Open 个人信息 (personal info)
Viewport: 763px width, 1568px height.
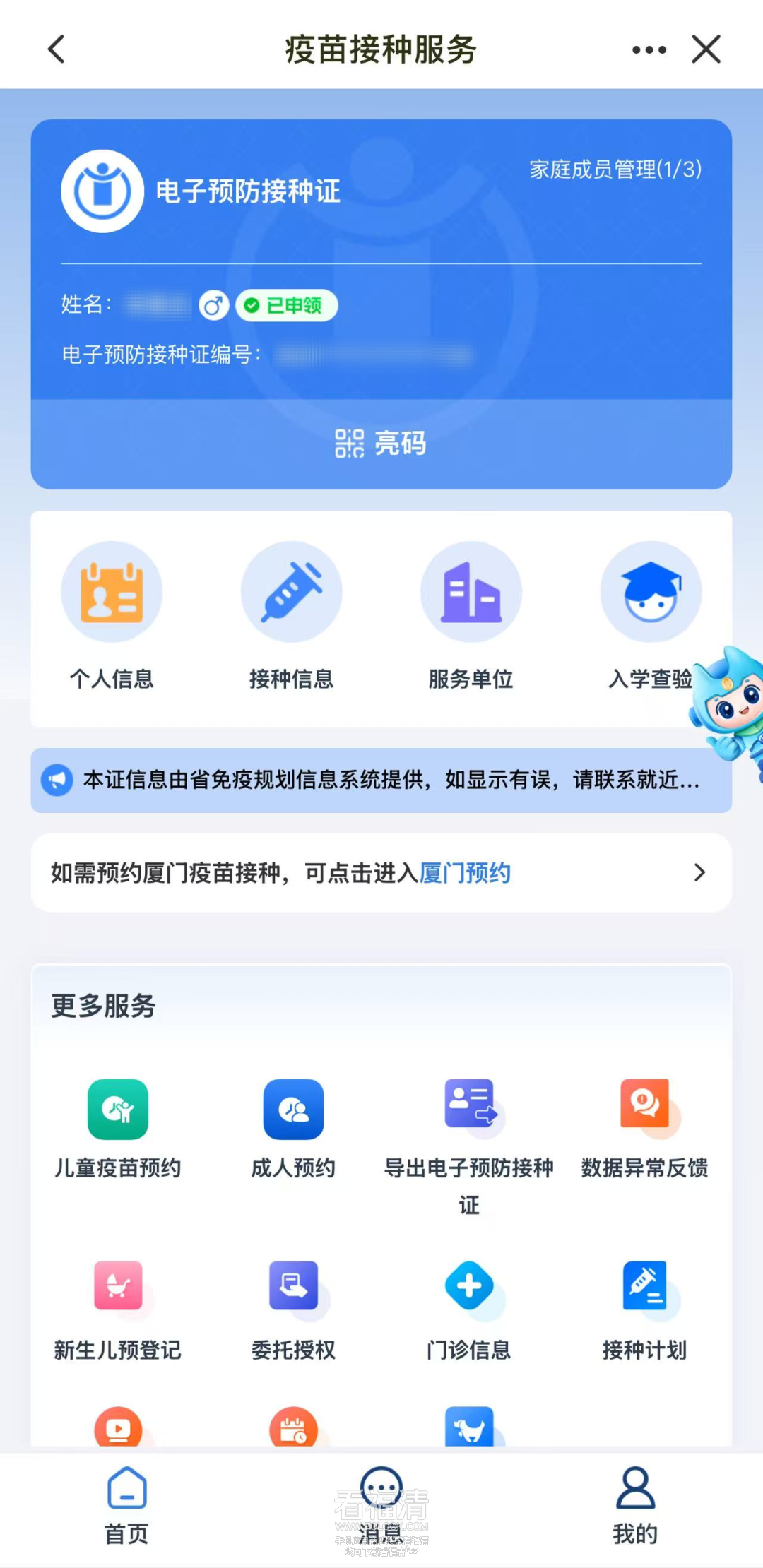click(x=112, y=616)
